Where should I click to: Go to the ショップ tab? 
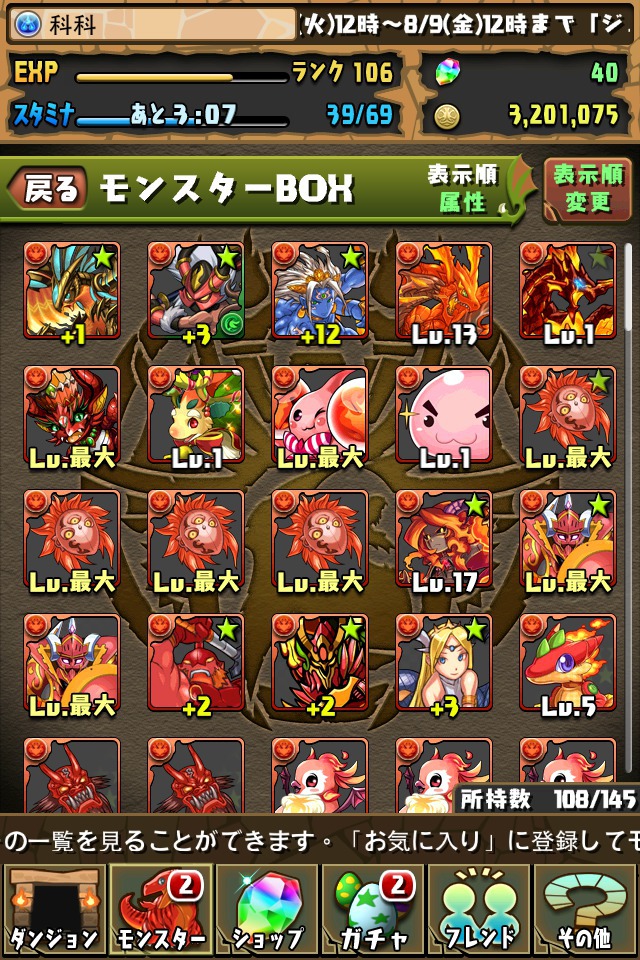[x=267, y=910]
